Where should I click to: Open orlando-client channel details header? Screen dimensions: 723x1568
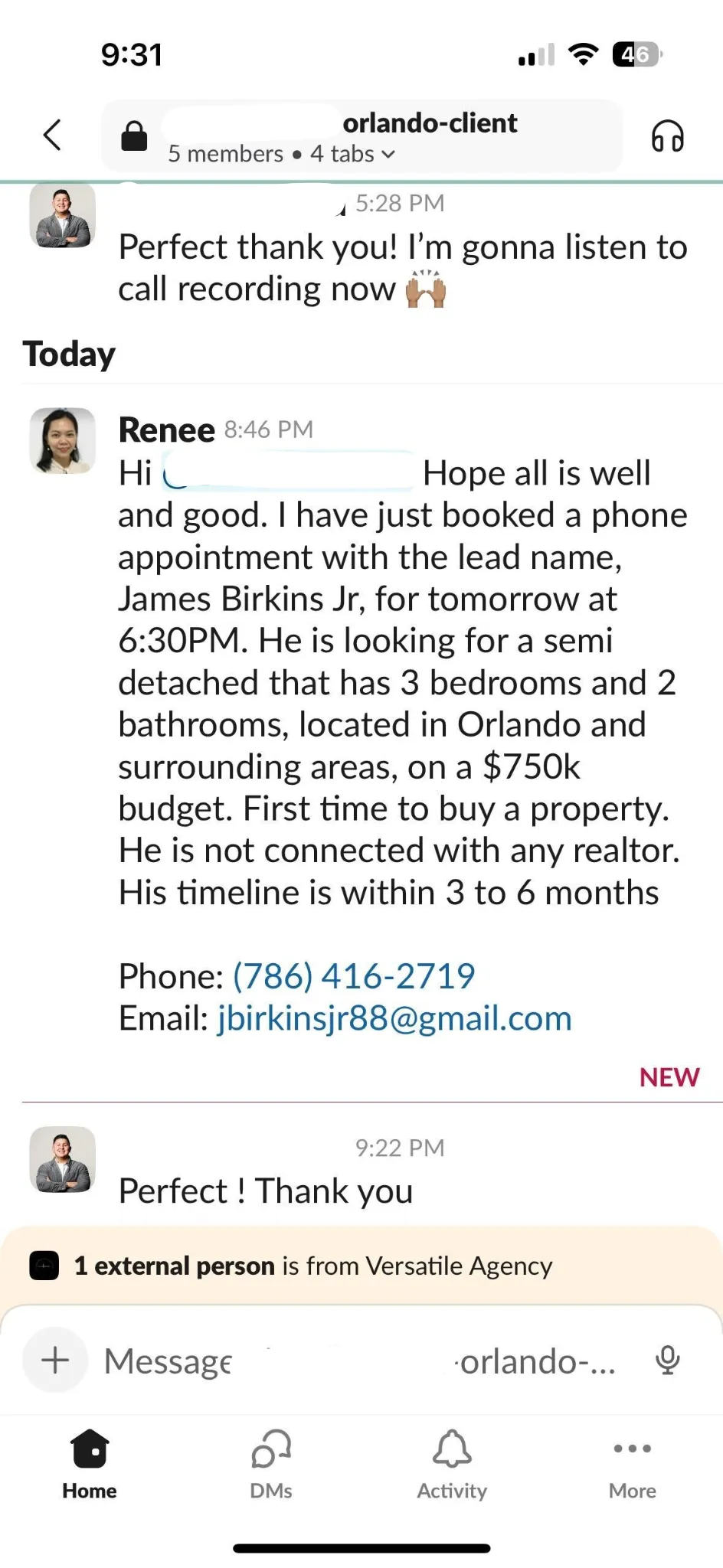point(361,137)
